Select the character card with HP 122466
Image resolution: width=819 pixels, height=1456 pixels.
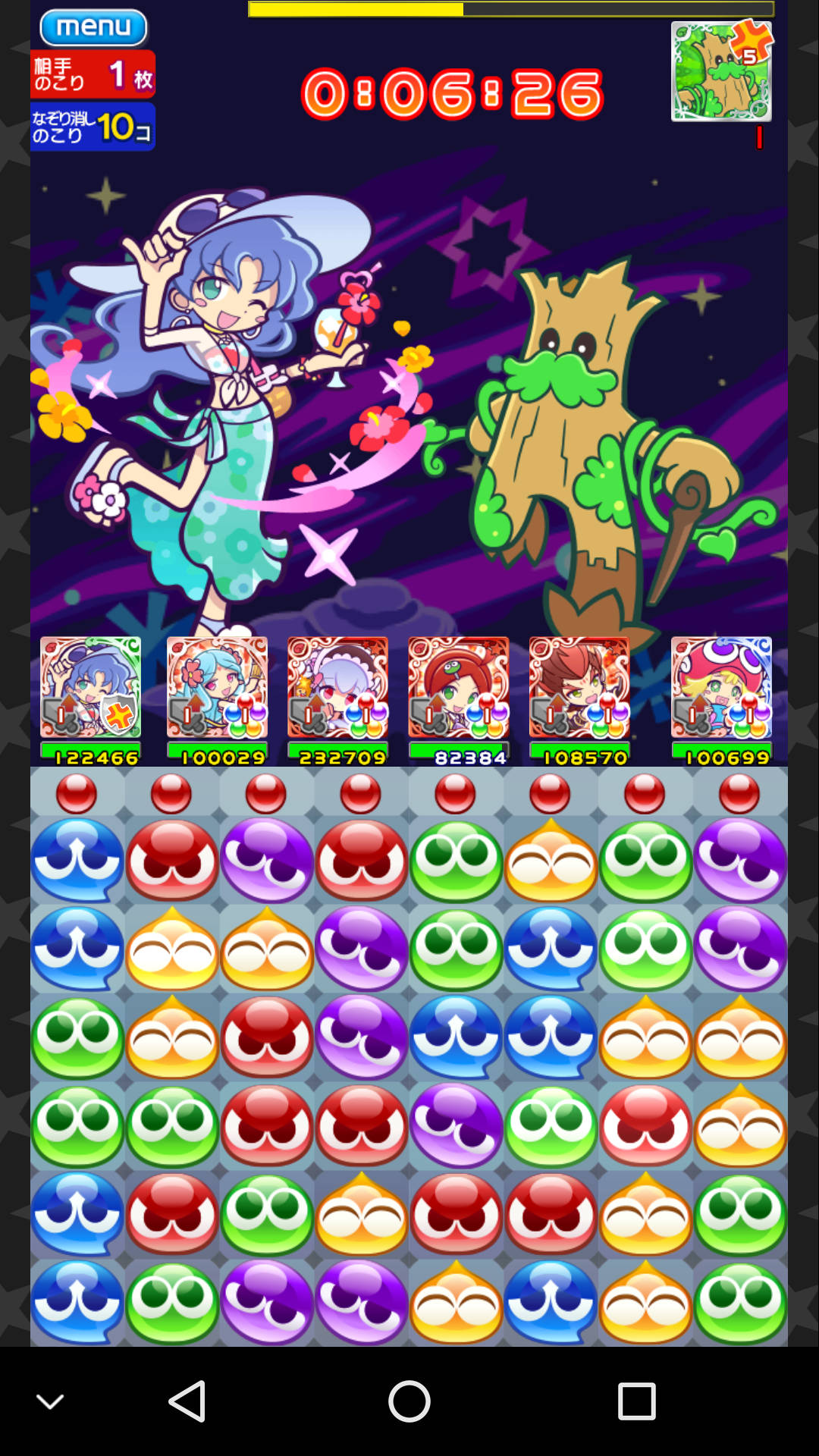[x=90, y=688]
